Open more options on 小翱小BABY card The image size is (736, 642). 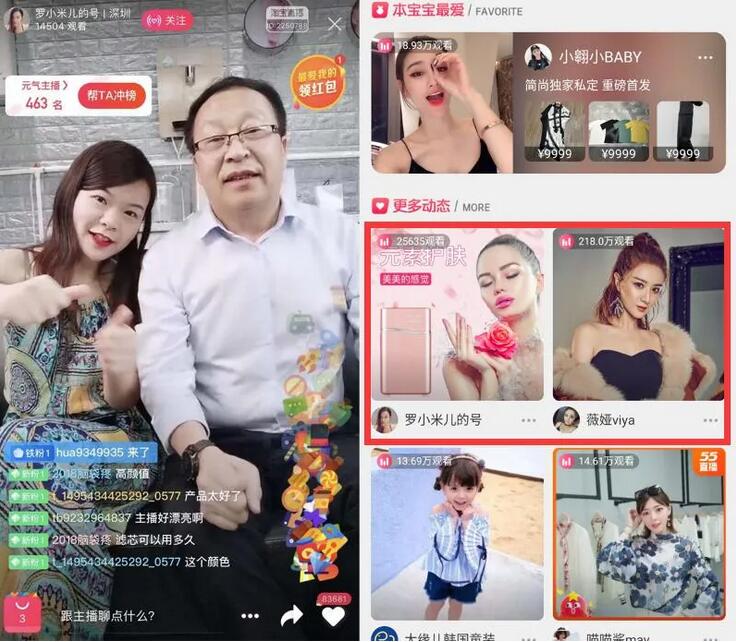705,57
